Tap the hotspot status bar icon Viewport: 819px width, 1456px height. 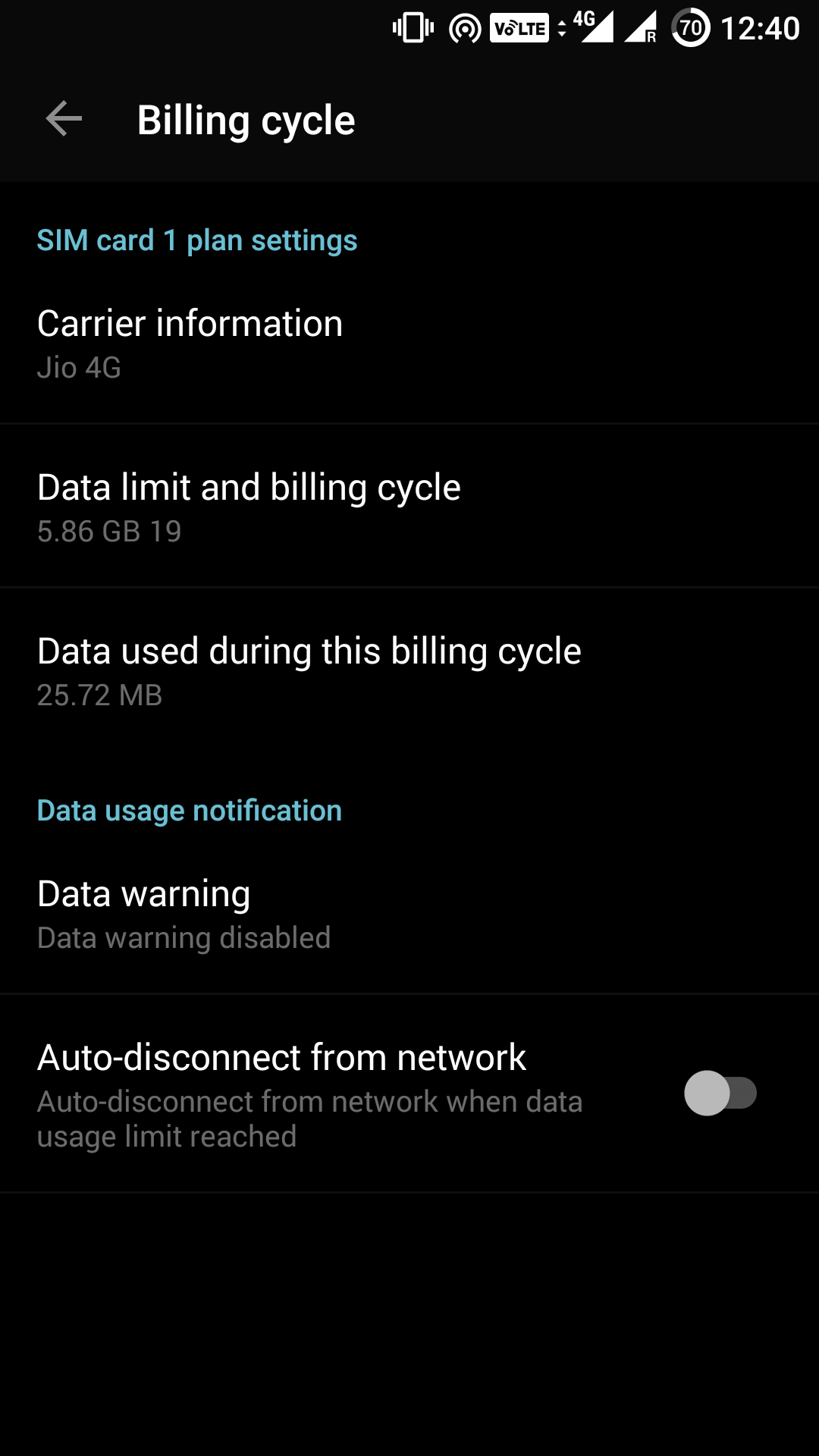point(466,27)
